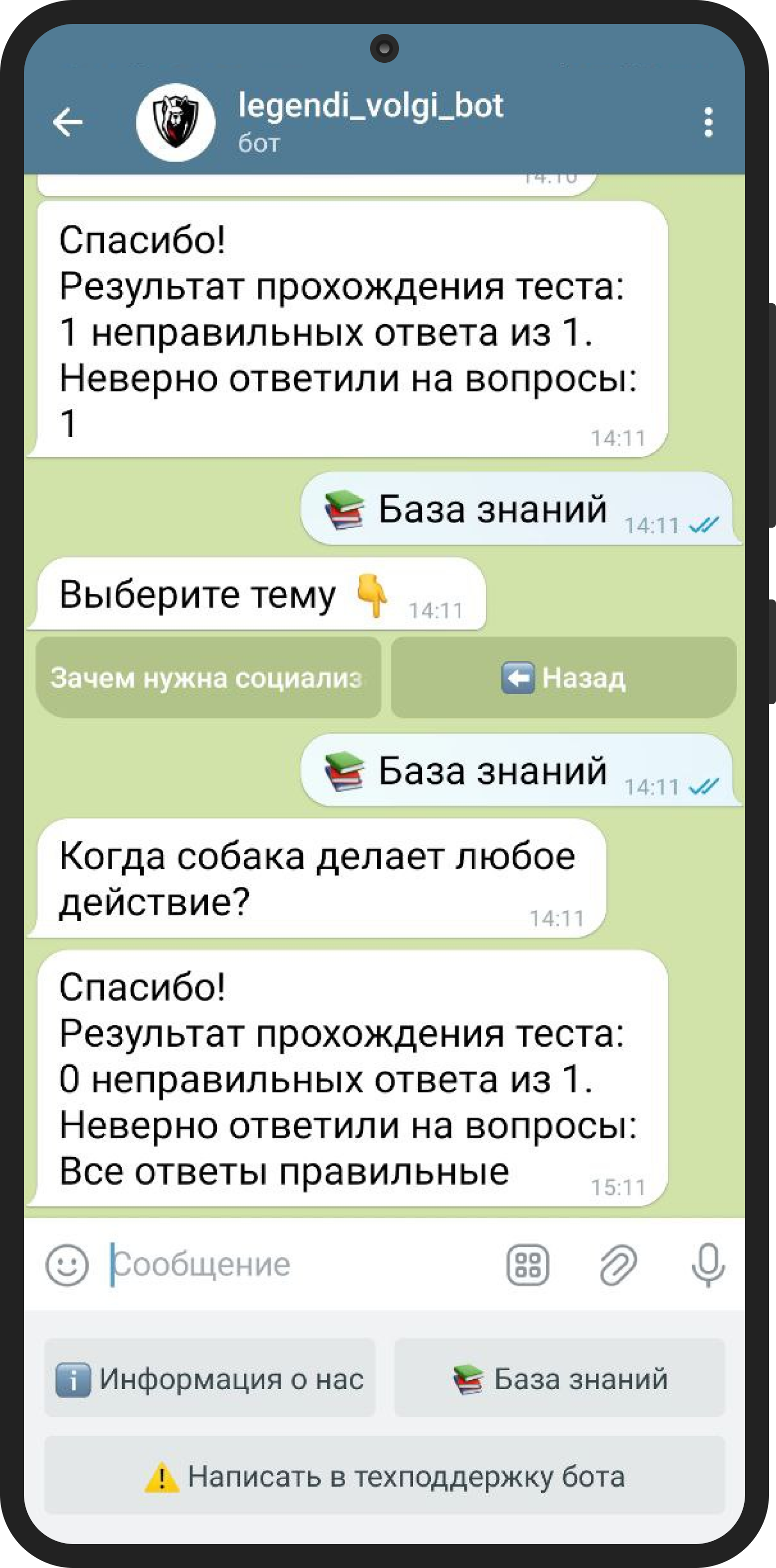Tap 'Написать в техподдержку бота'

point(385,1476)
